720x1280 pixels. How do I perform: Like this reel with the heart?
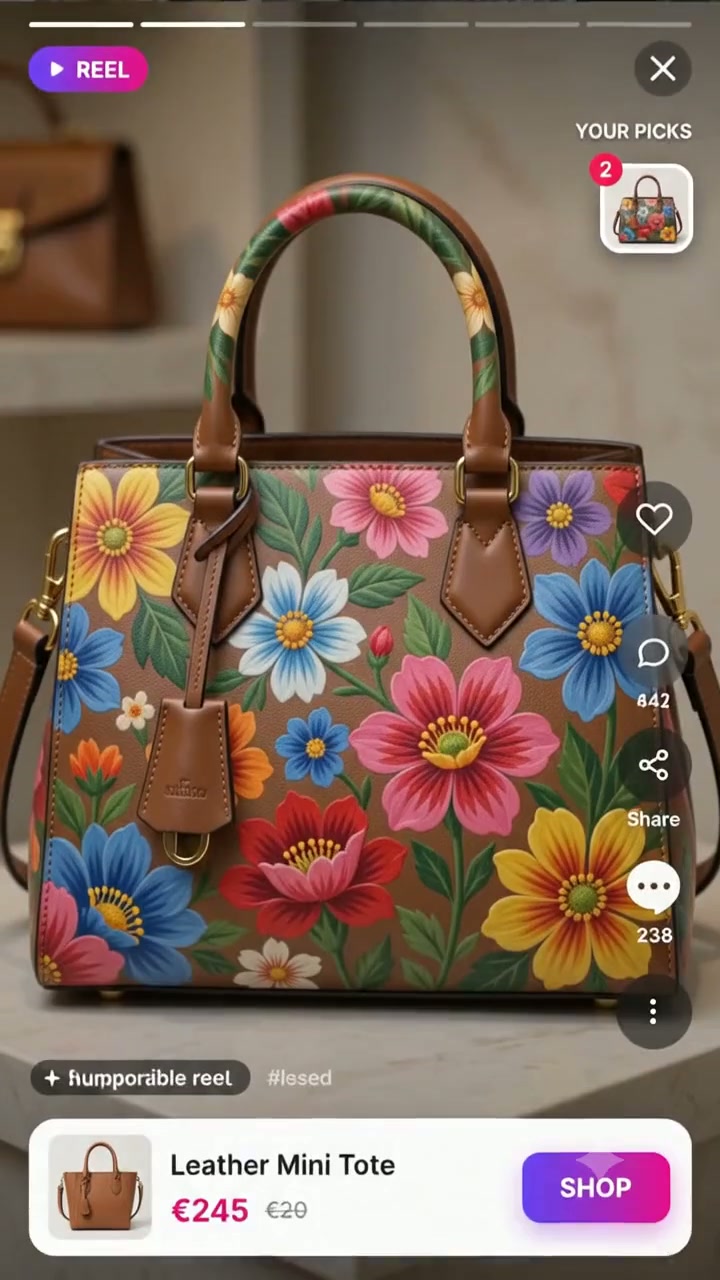654,519
